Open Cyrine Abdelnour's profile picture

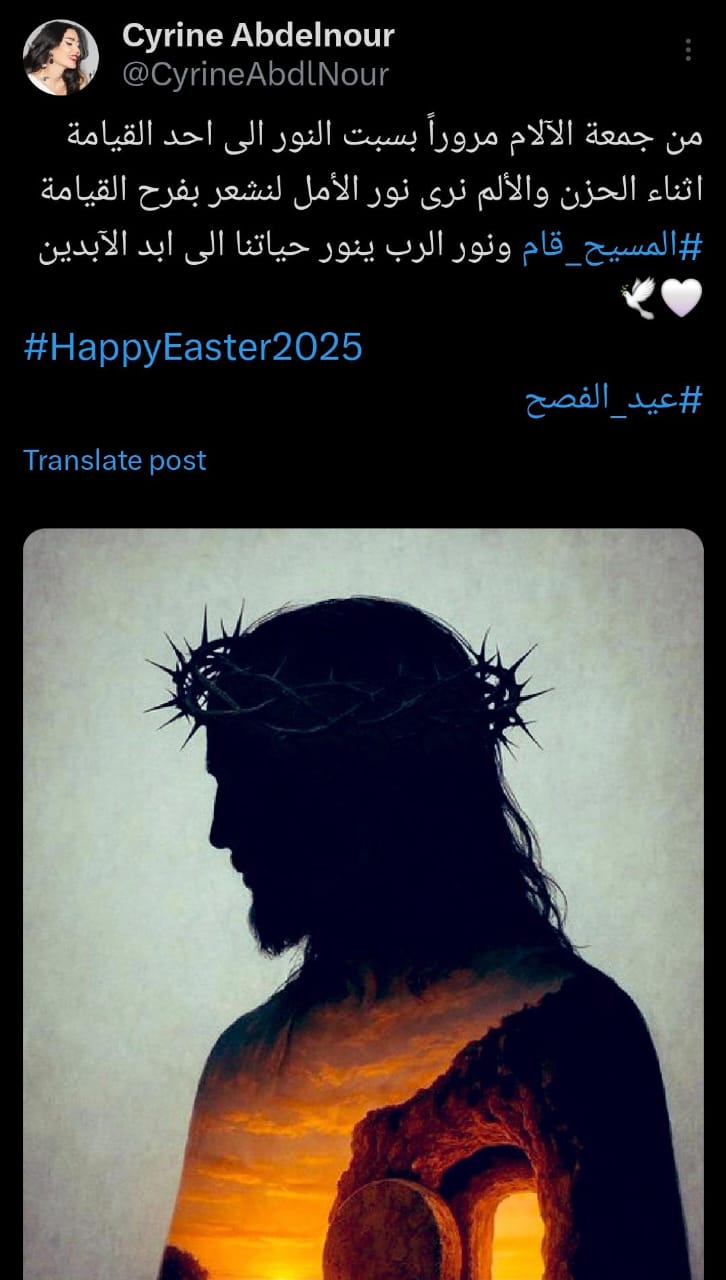(61, 57)
